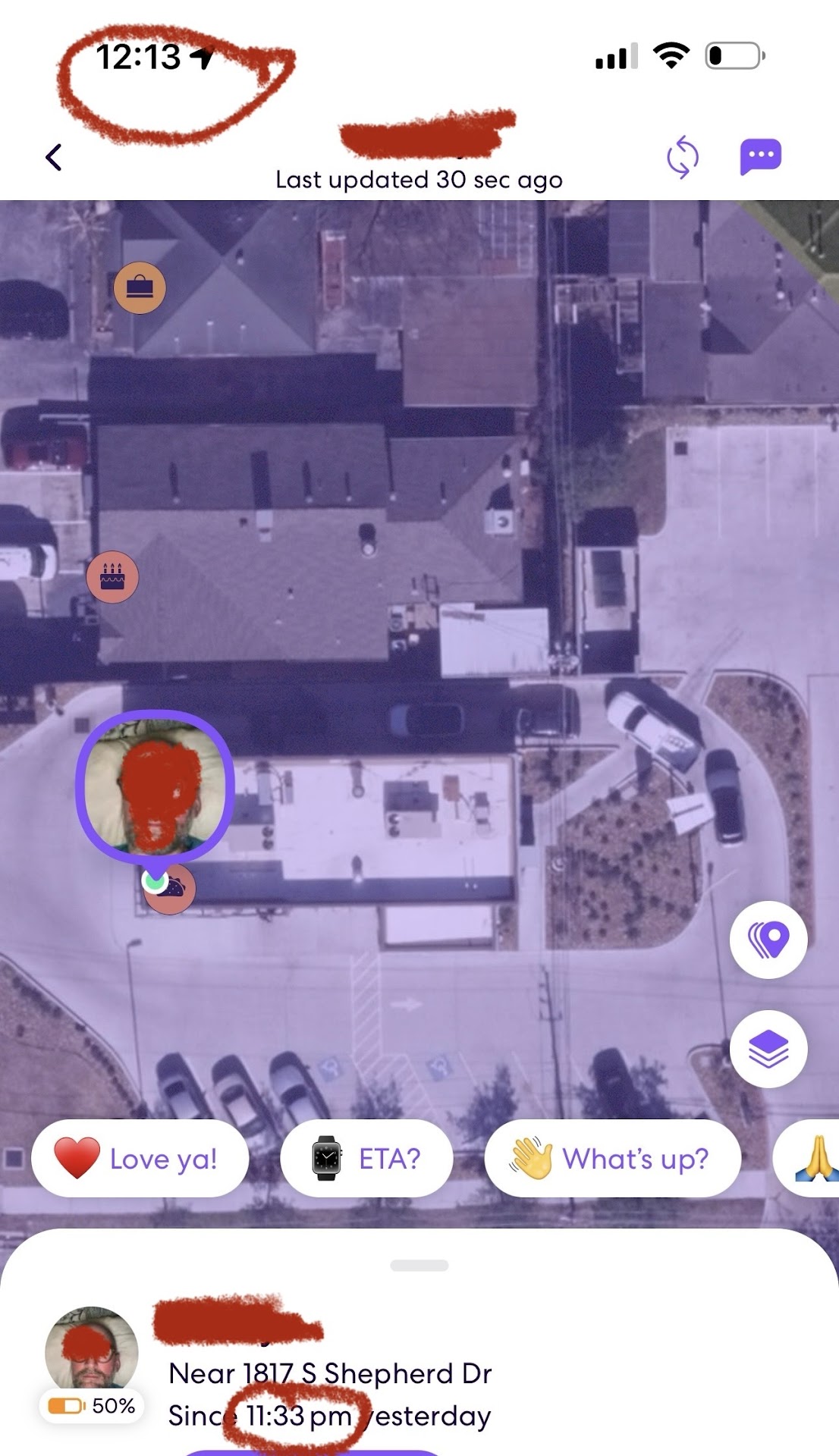
Task: Refresh the member's location
Action: [x=682, y=157]
